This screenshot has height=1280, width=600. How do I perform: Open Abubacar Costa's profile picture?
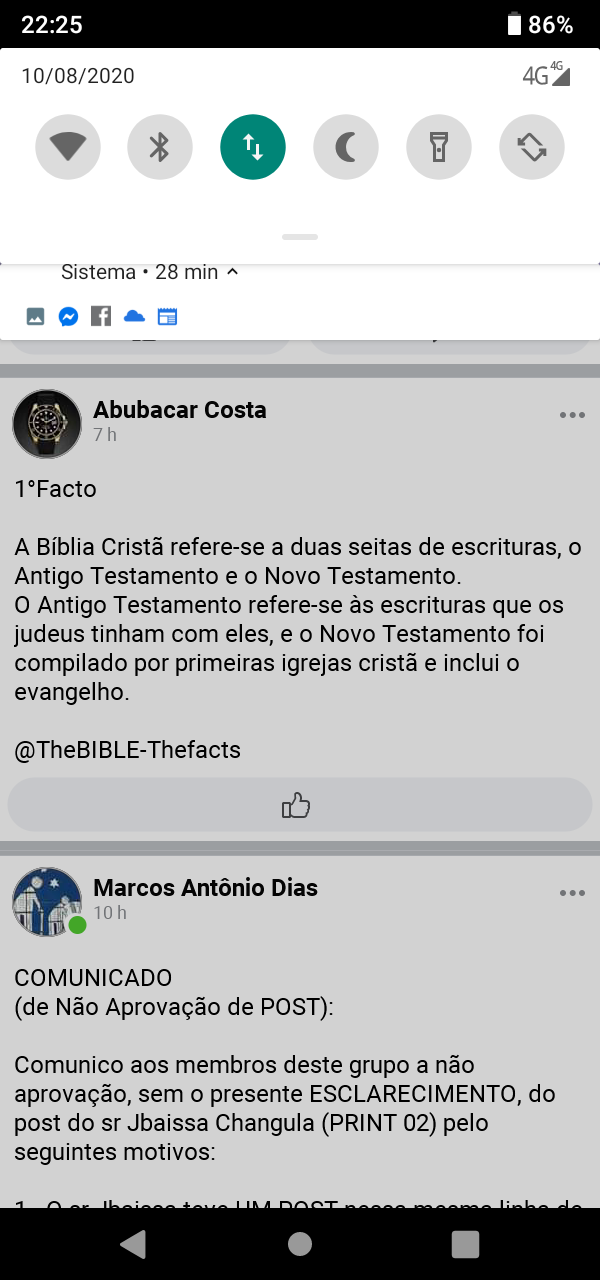47,424
